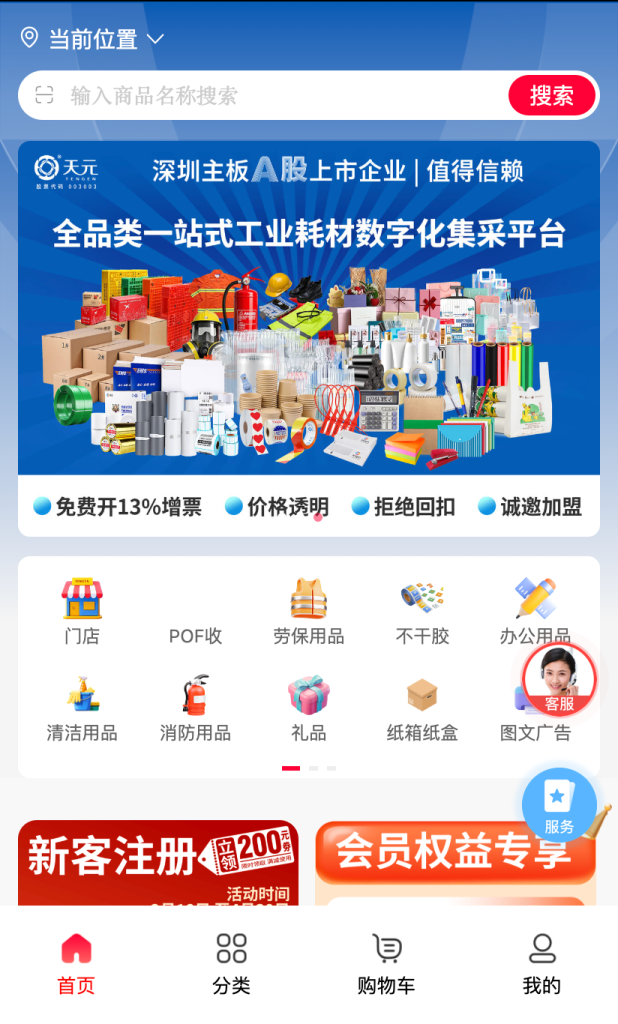Tap the red 搜索 button
The width and height of the screenshot is (618, 1024).
click(x=551, y=95)
